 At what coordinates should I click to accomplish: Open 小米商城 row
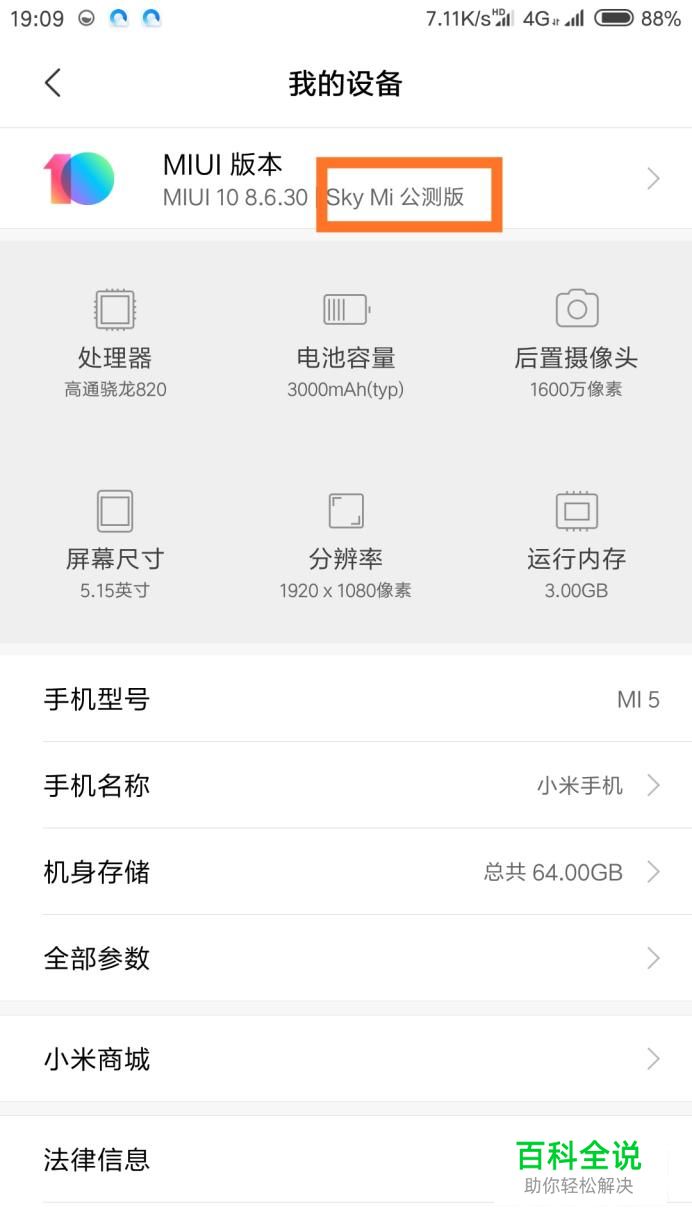tap(346, 1059)
